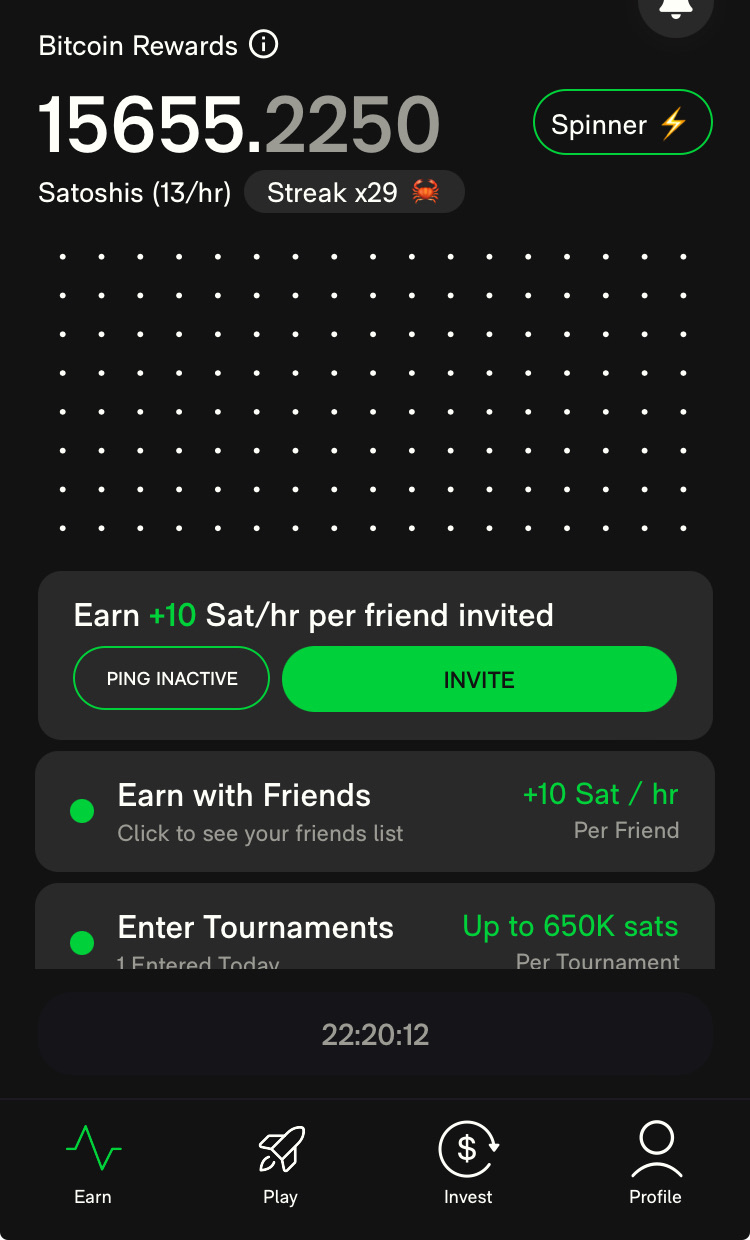
Task: Ping inactive friends
Action: coord(172,679)
